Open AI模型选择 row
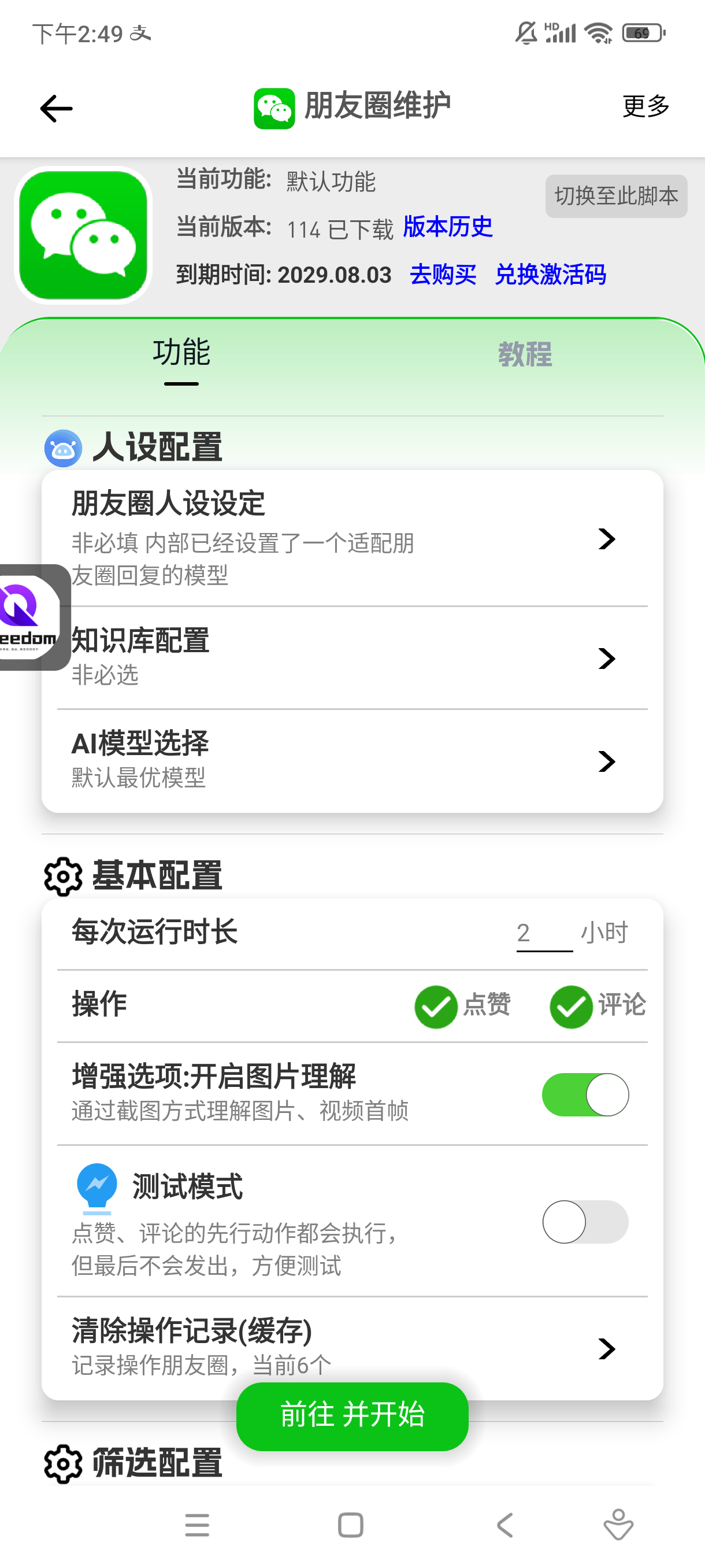Image resolution: width=705 pixels, height=1568 pixels. (x=352, y=761)
